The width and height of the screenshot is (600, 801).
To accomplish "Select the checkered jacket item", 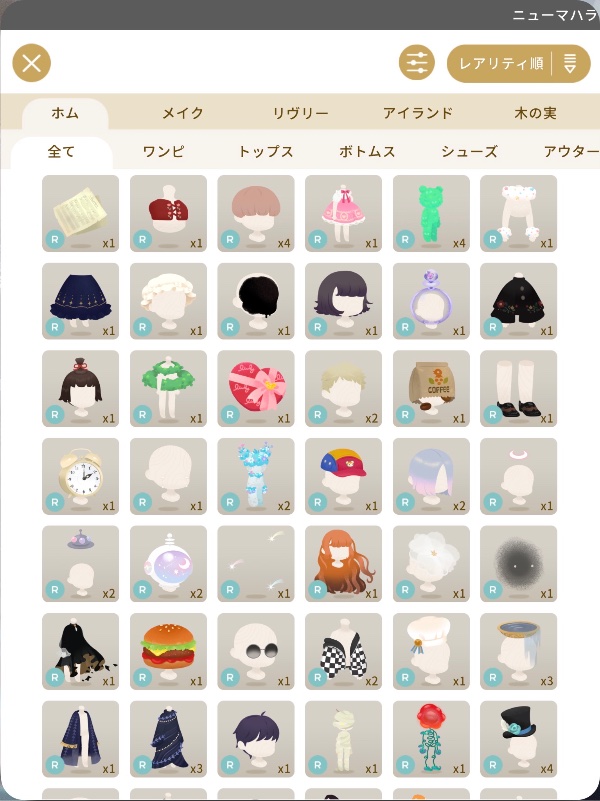I will coord(343,651).
